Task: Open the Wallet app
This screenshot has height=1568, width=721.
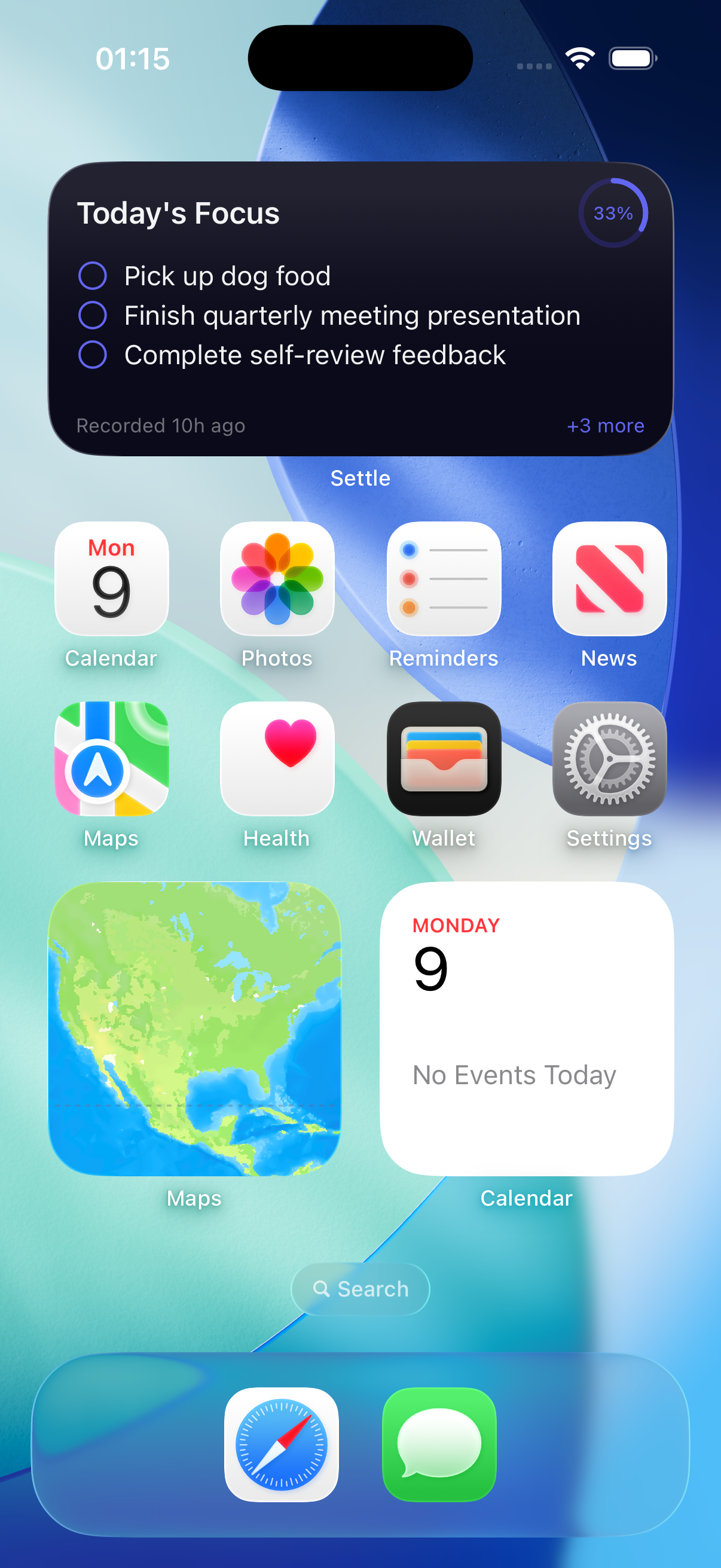Action: pyautogui.click(x=444, y=762)
